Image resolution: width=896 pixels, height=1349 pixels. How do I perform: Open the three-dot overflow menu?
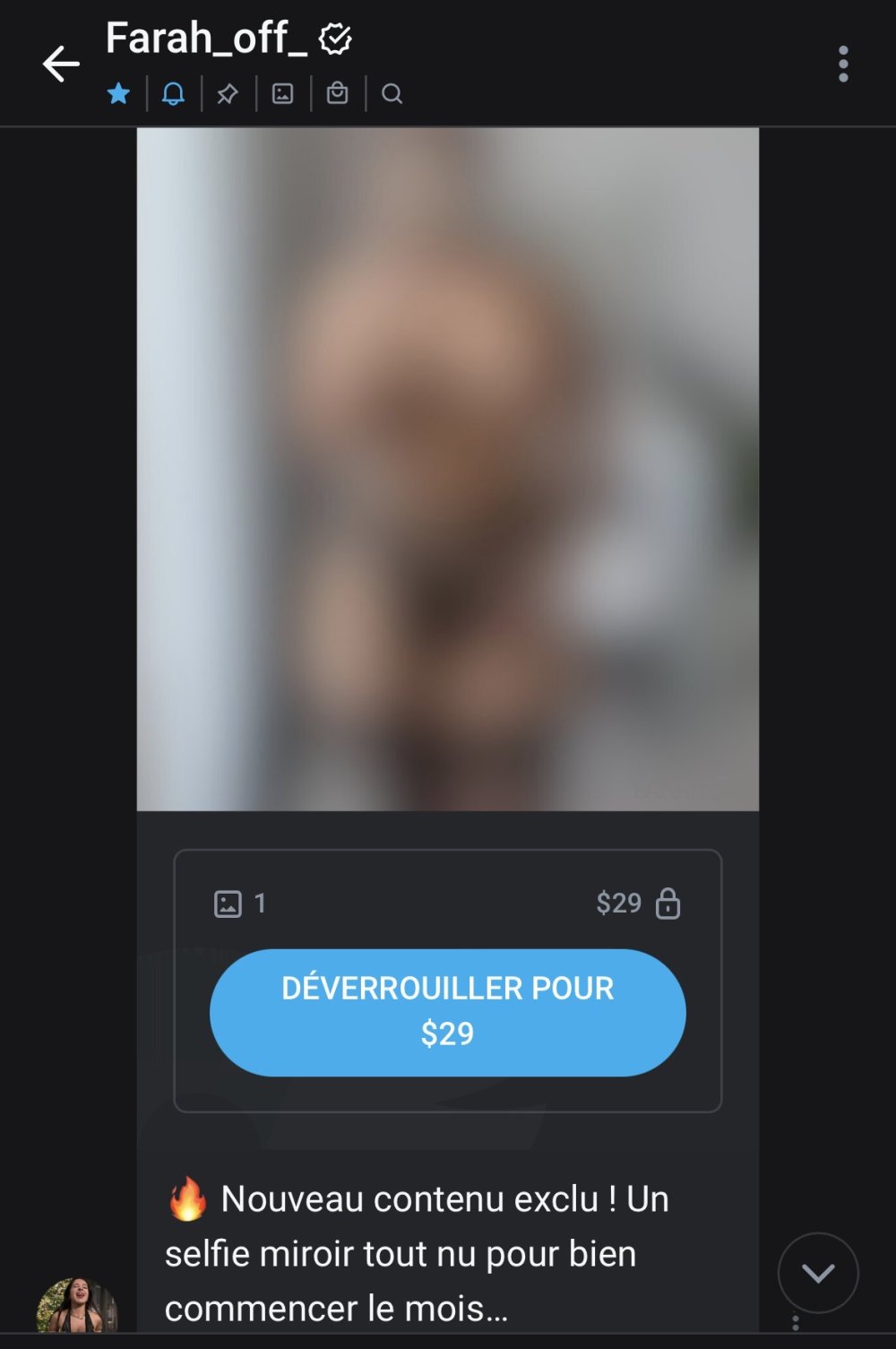click(842, 65)
